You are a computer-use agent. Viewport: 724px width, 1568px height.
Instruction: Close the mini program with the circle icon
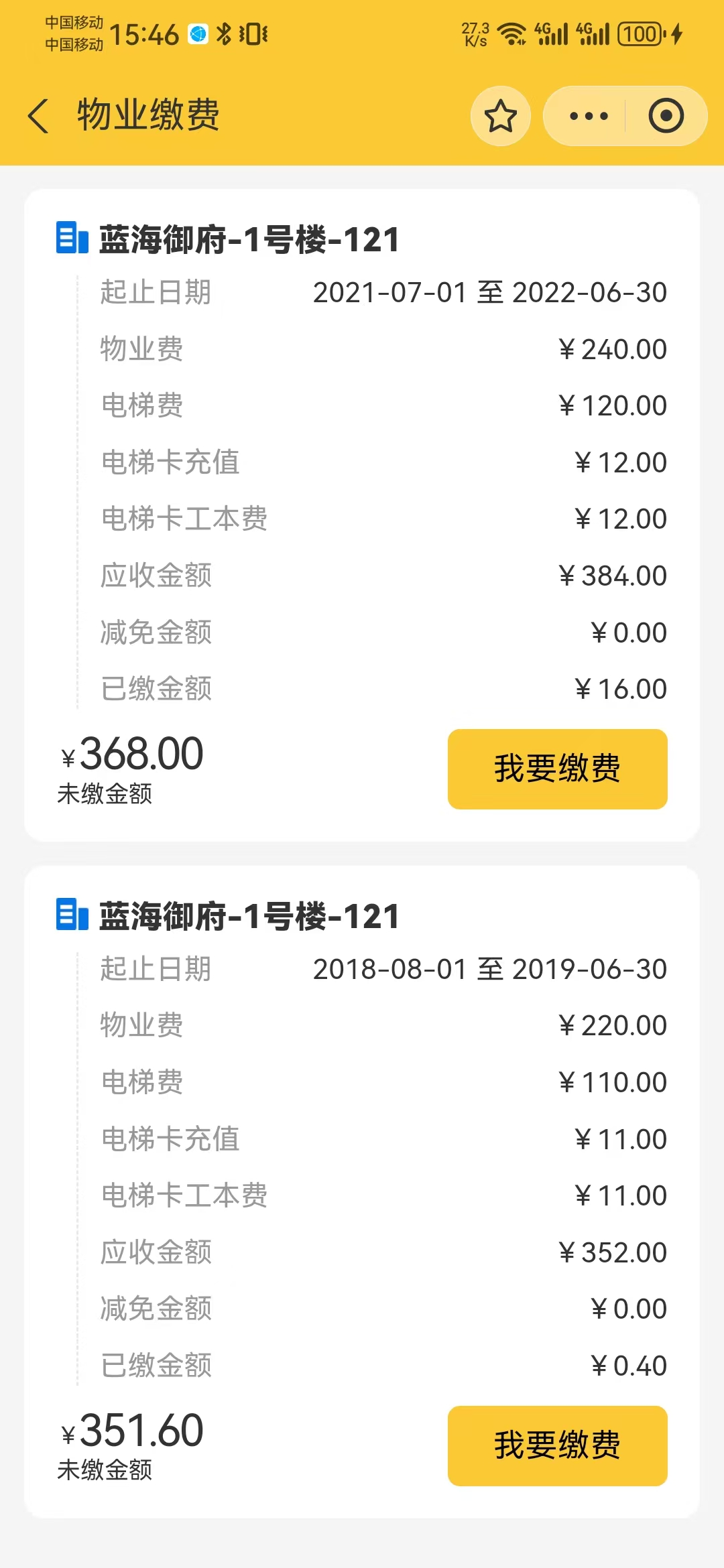click(x=666, y=116)
